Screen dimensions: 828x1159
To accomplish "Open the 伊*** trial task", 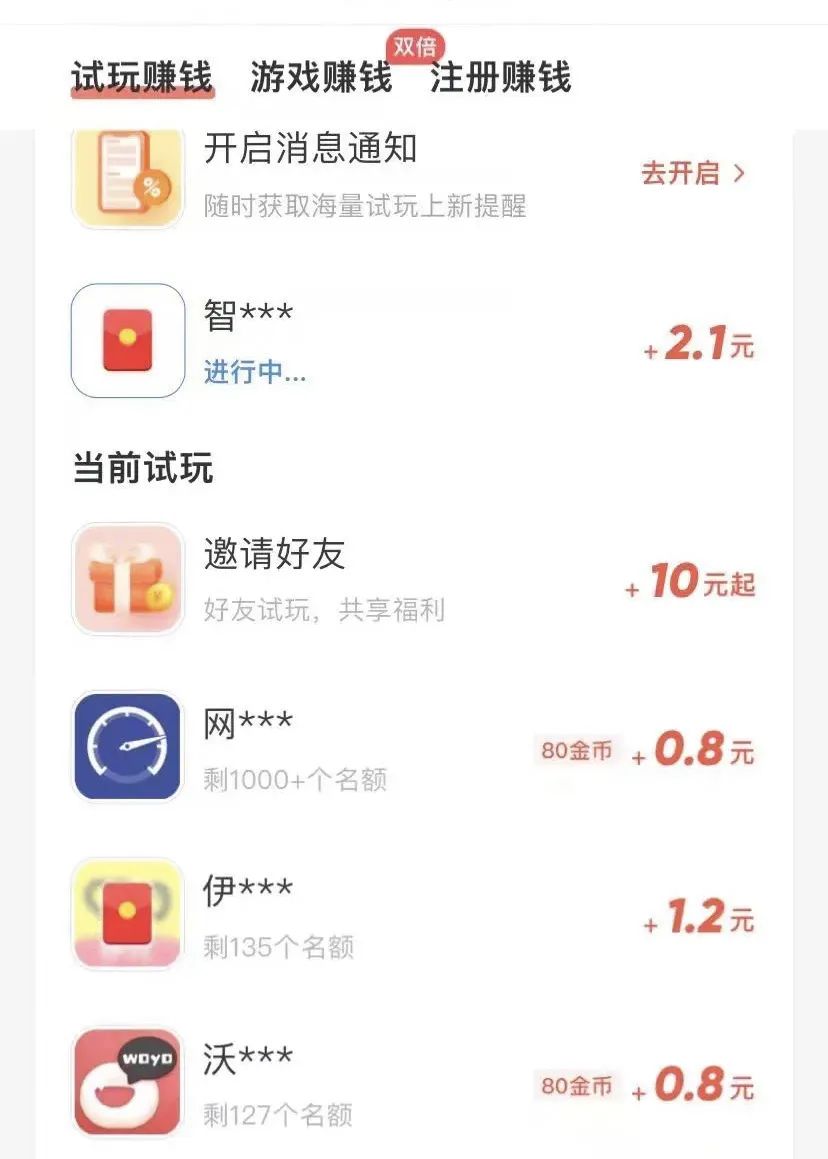I will coord(412,914).
